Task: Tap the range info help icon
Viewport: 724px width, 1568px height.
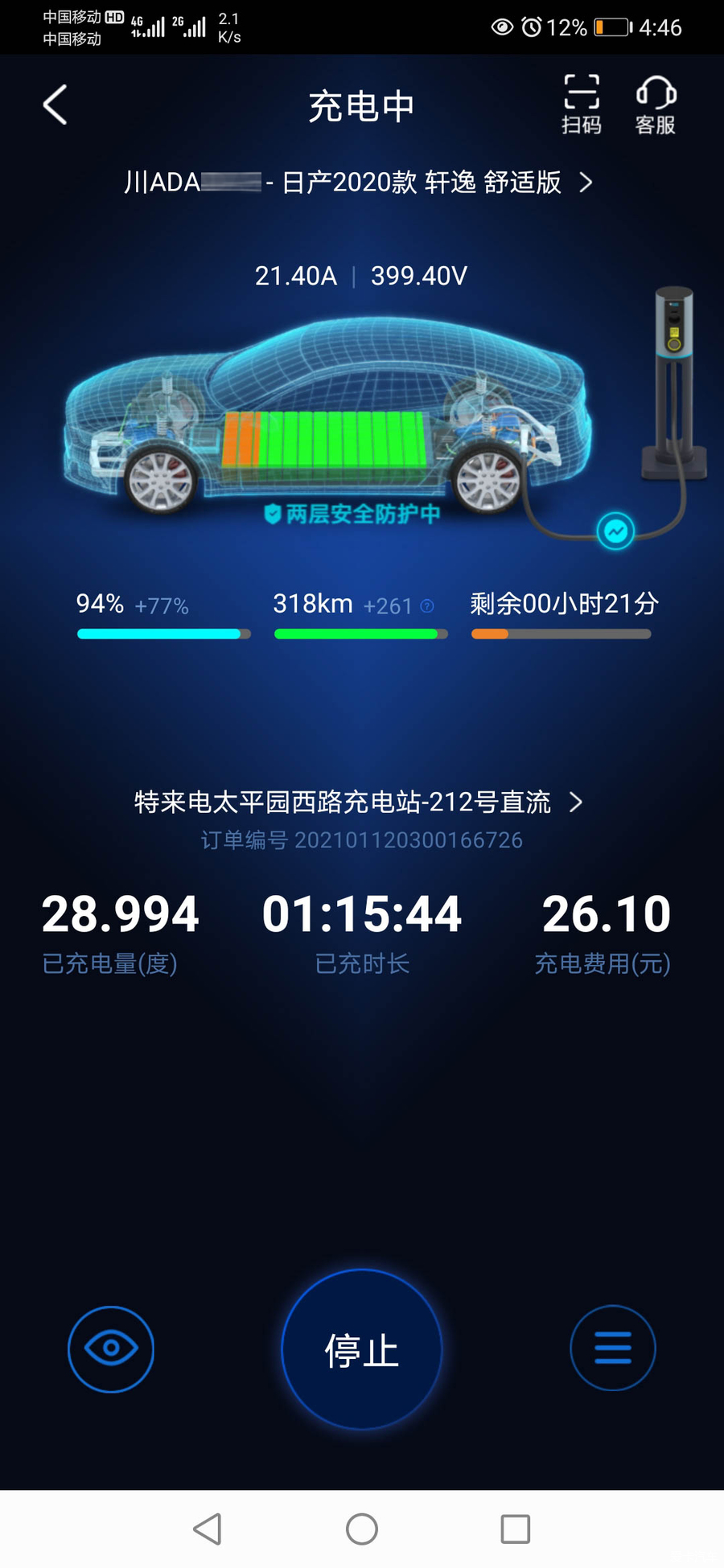Action: (427, 605)
